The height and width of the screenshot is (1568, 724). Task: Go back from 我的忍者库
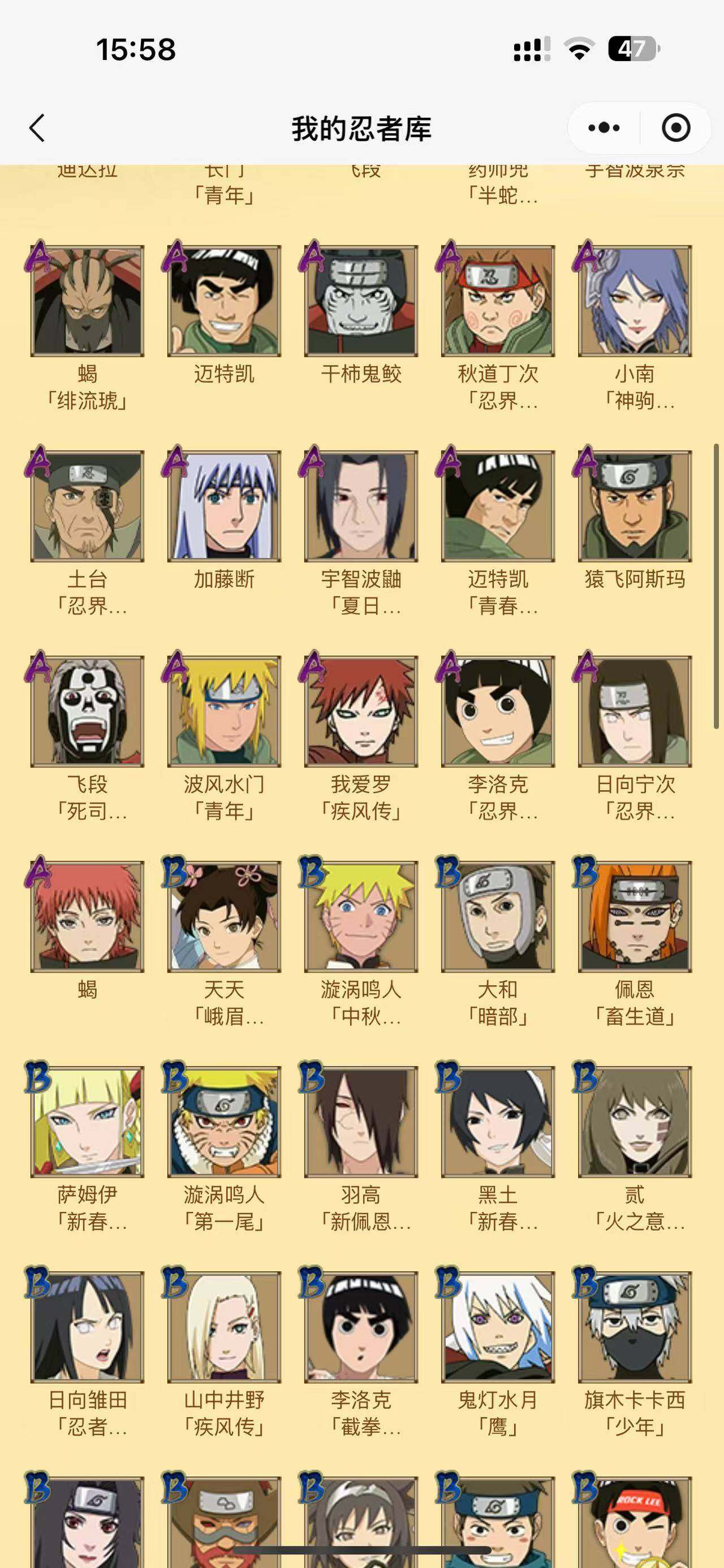coord(38,128)
